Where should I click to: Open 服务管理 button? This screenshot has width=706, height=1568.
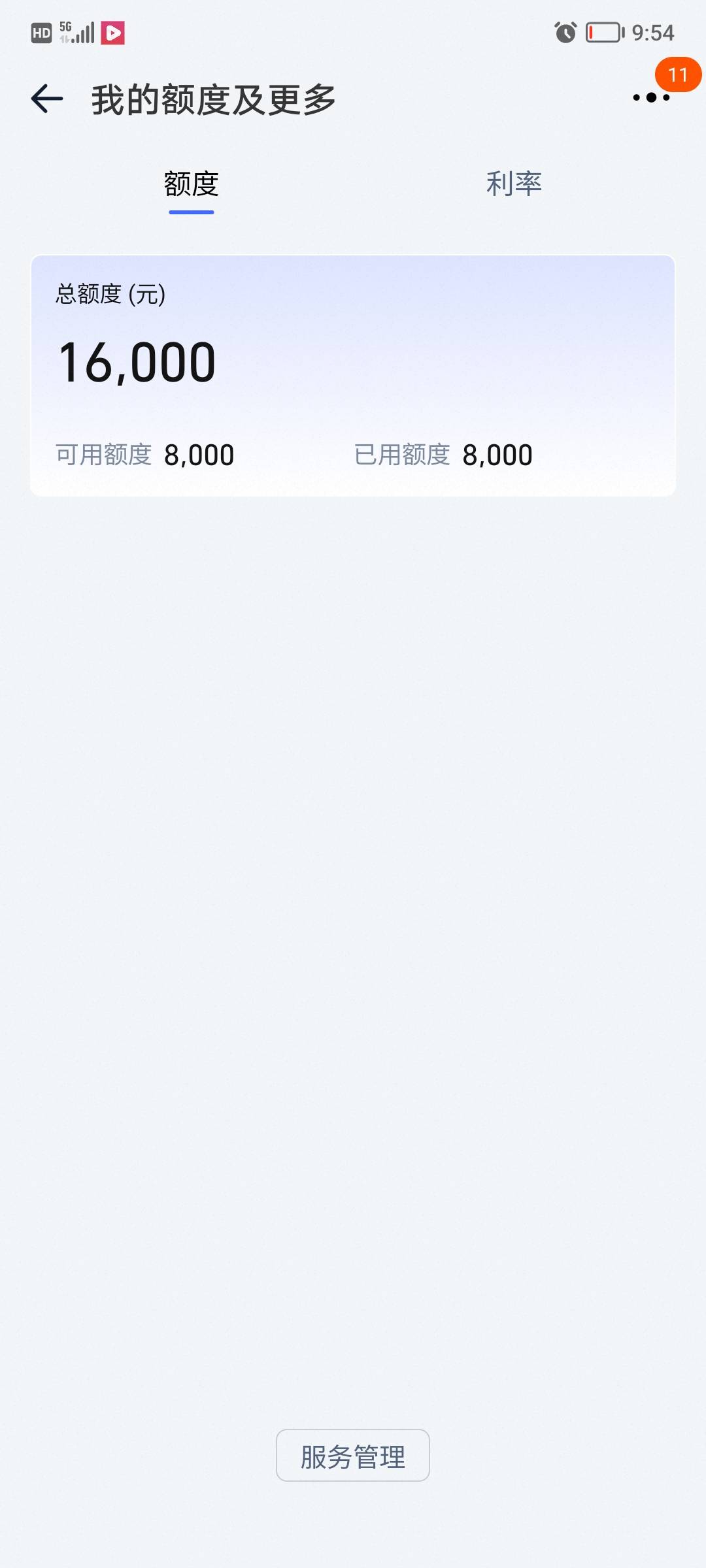(x=353, y=1455)
